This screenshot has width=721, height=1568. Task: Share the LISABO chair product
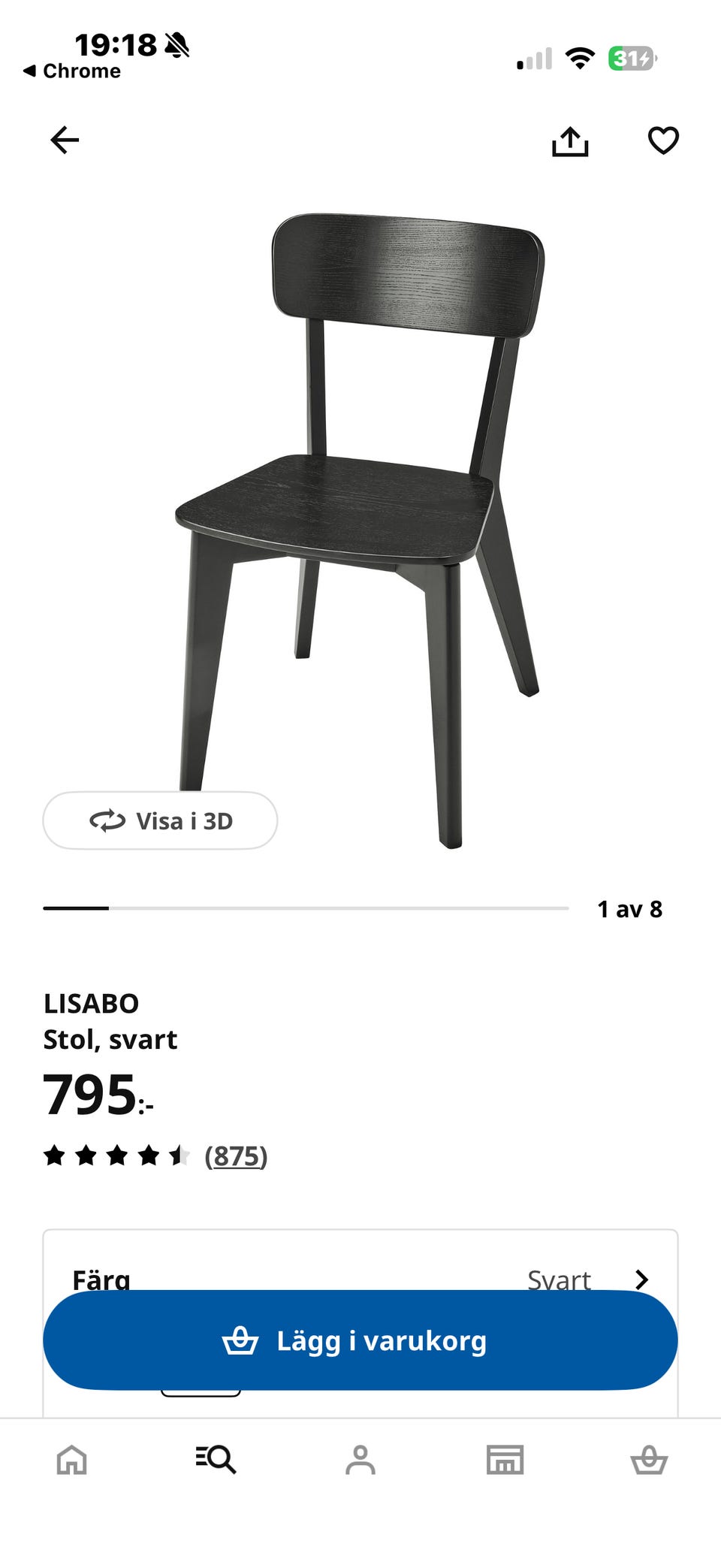pos(570,141)
